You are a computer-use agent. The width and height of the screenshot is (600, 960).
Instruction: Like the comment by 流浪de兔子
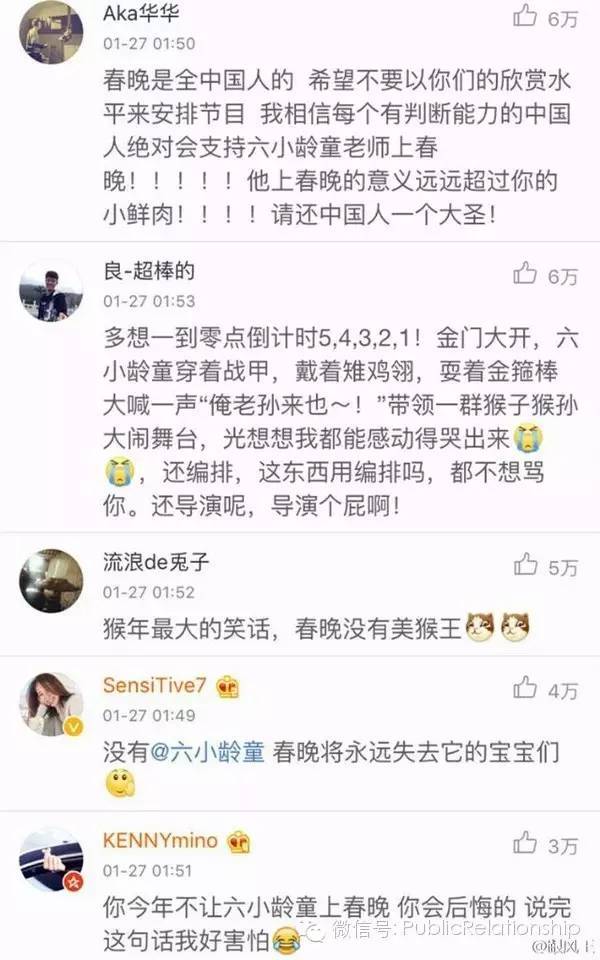click(526, 566)
